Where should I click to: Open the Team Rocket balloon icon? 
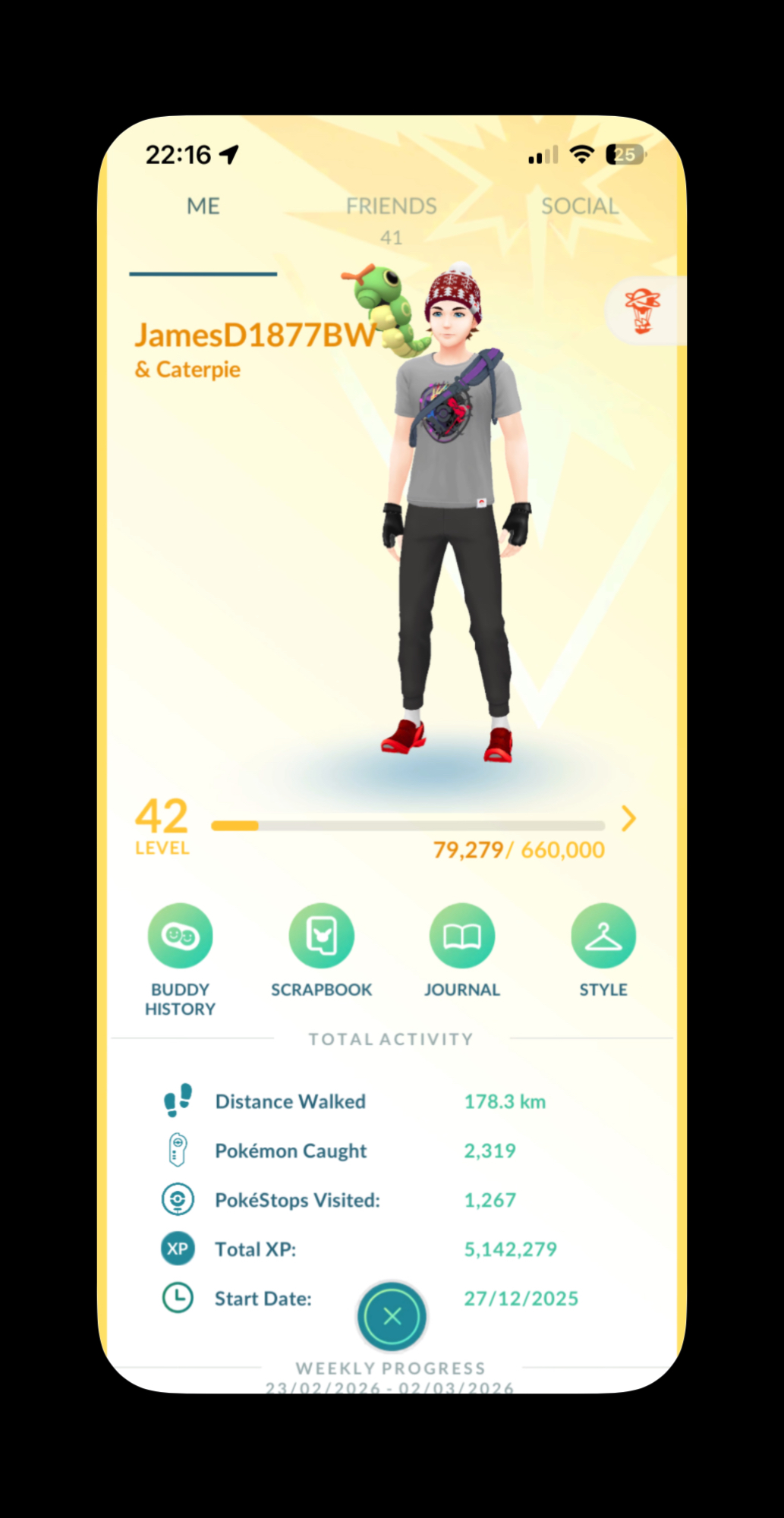click(643, 311)
